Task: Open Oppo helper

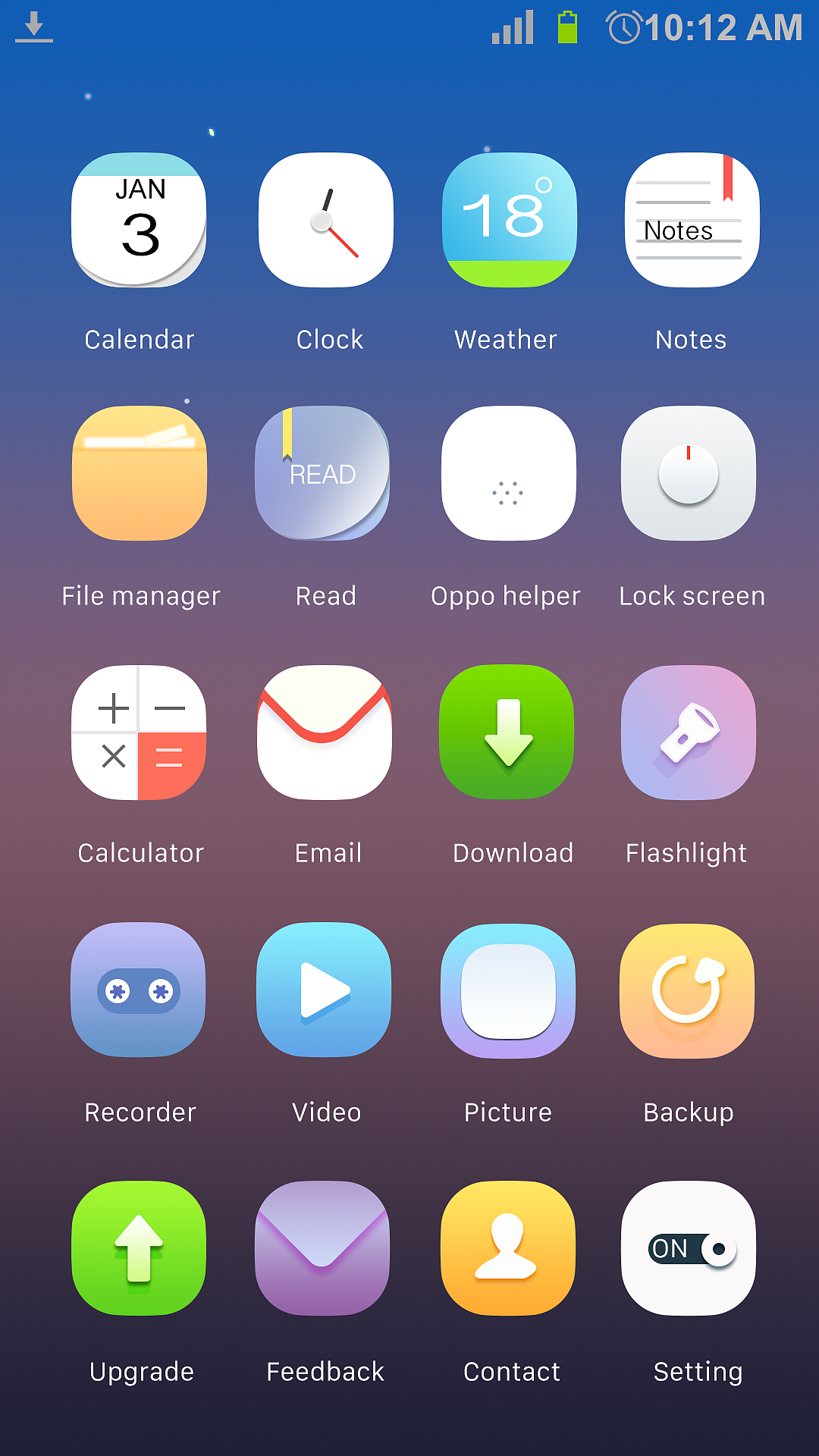Action: pyautogui.click(x=508, y=473)
